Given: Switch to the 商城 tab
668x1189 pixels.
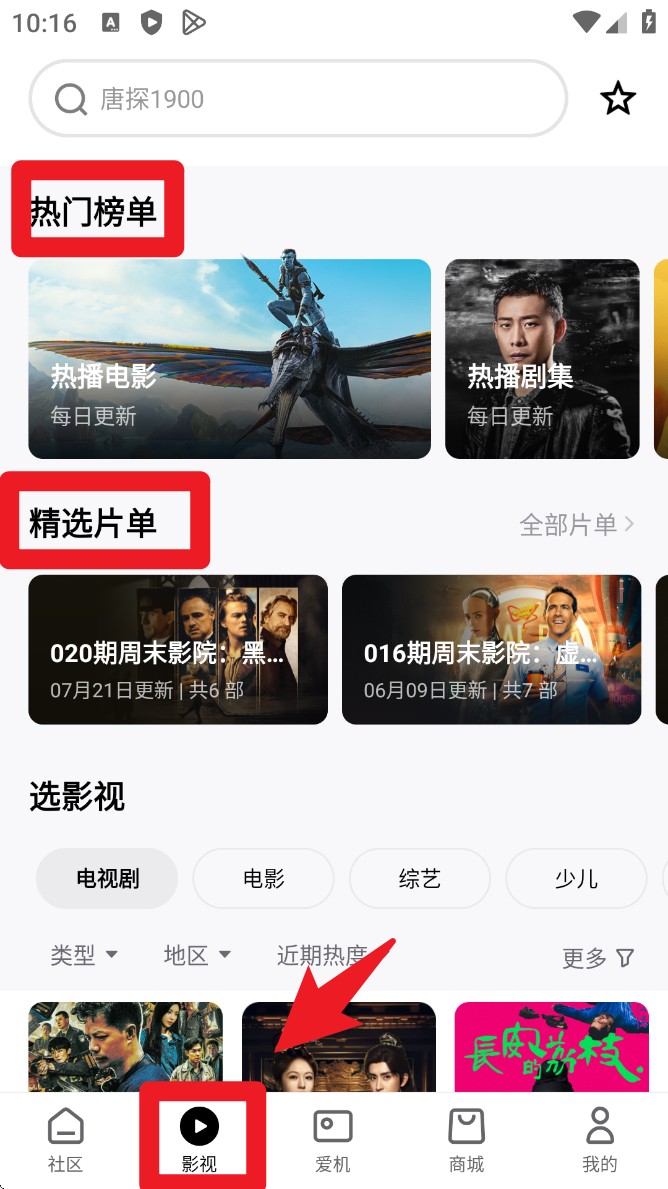Looking at the screenshot, I should click(x=466, y=1139).
